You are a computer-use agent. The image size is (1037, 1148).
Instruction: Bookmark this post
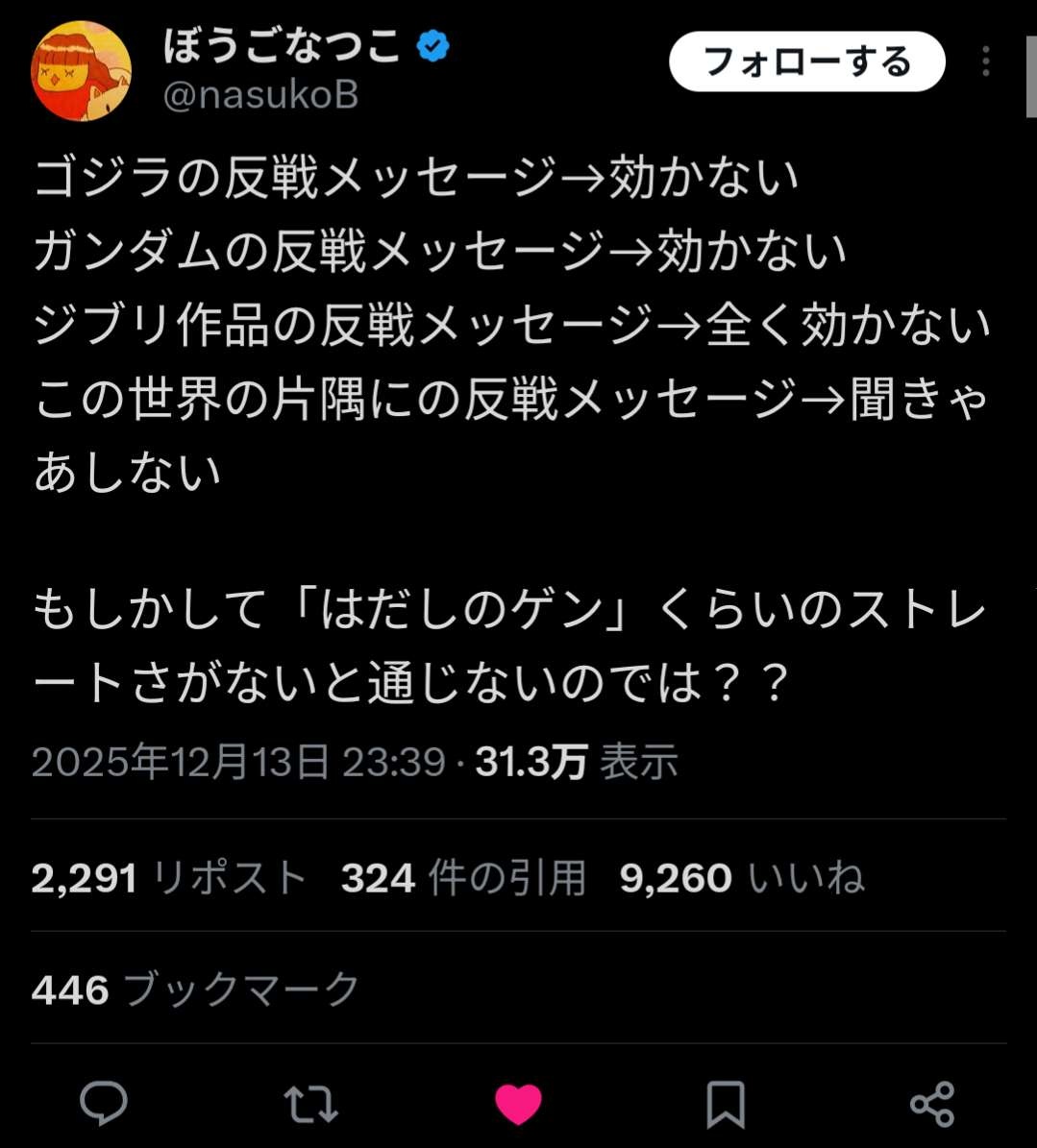pyautogui.click(x=726, y=1103)
